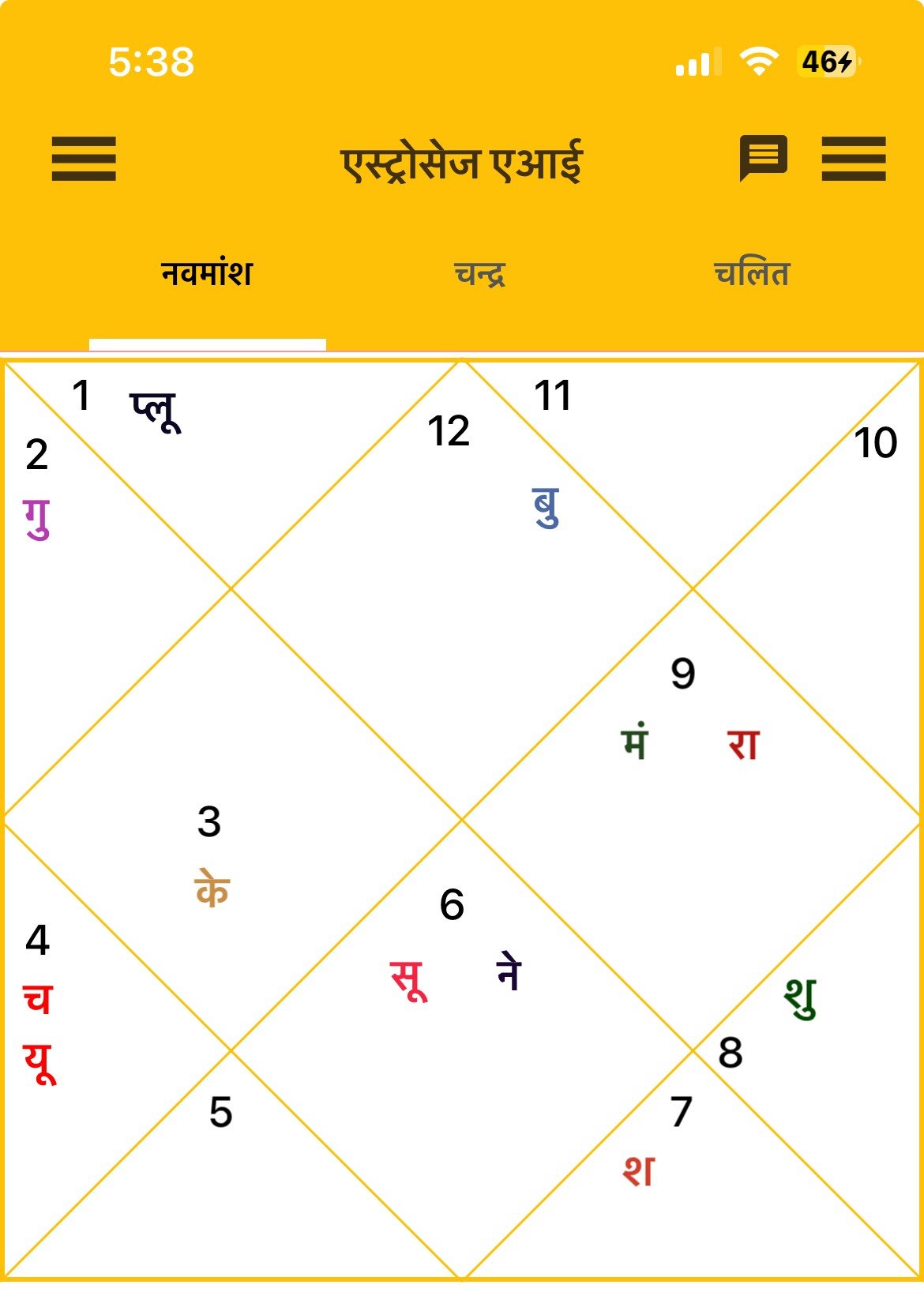Switch to the चन्द्र tab
924x1292 pixels.
[479, 274]
